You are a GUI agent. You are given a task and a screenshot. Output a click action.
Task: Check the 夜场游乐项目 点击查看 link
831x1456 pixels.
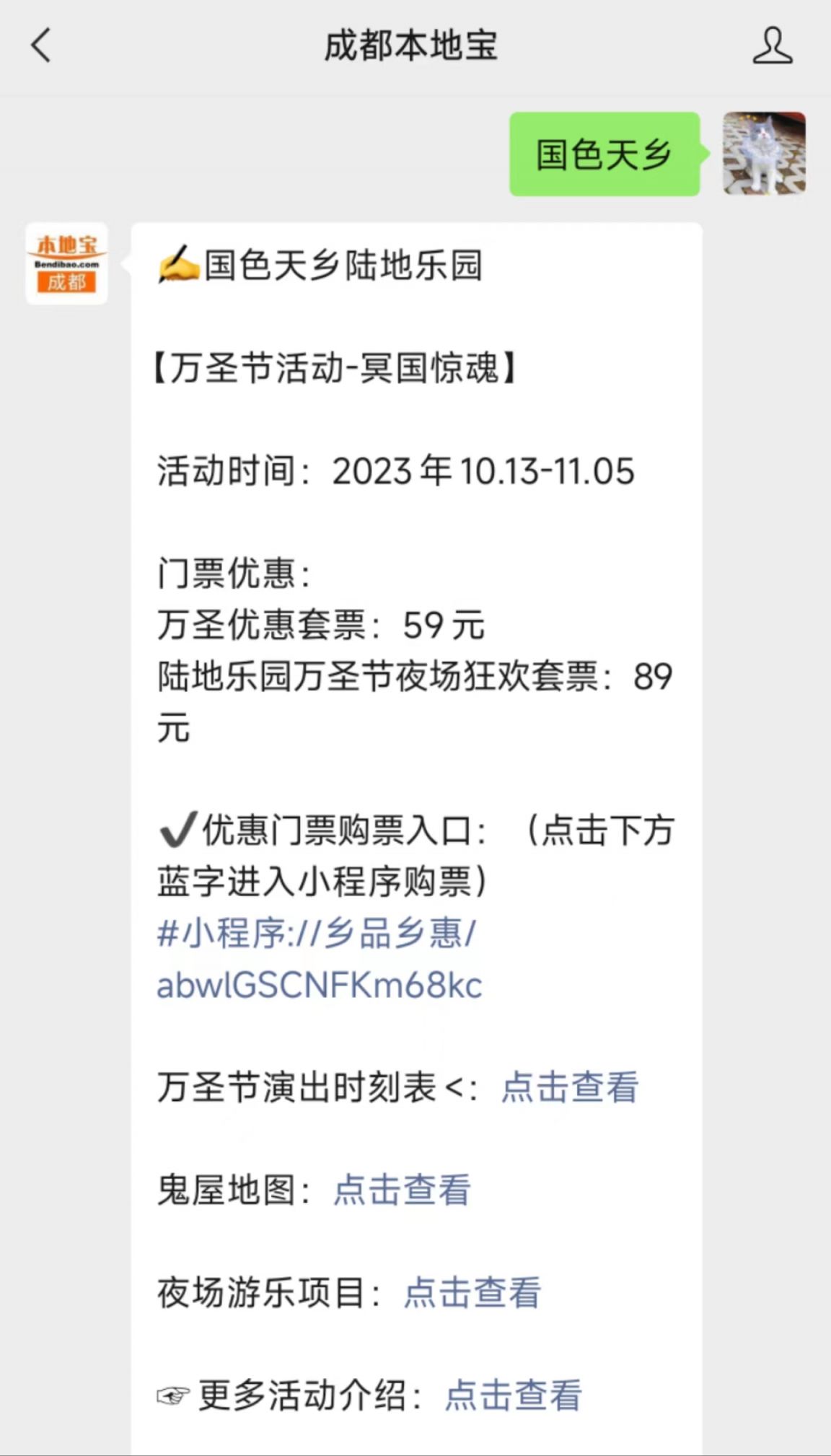pyautogui.click(x=472, y=1291)
